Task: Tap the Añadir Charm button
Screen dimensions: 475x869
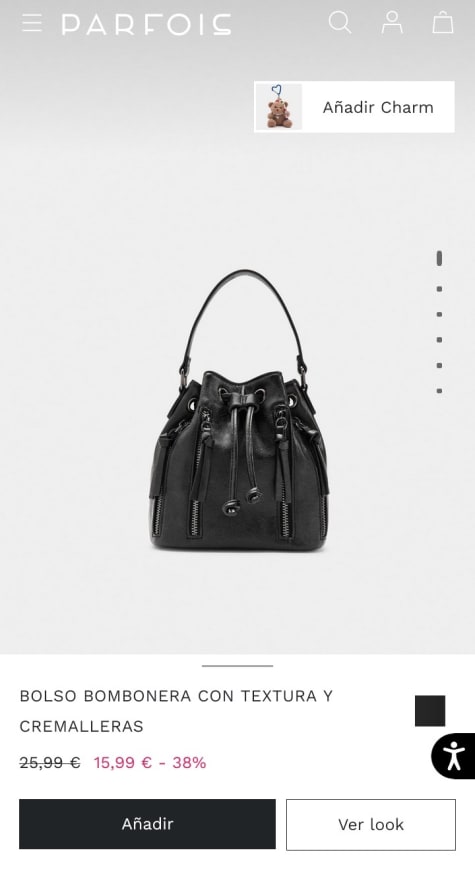Action: click(x=354, y=107)
